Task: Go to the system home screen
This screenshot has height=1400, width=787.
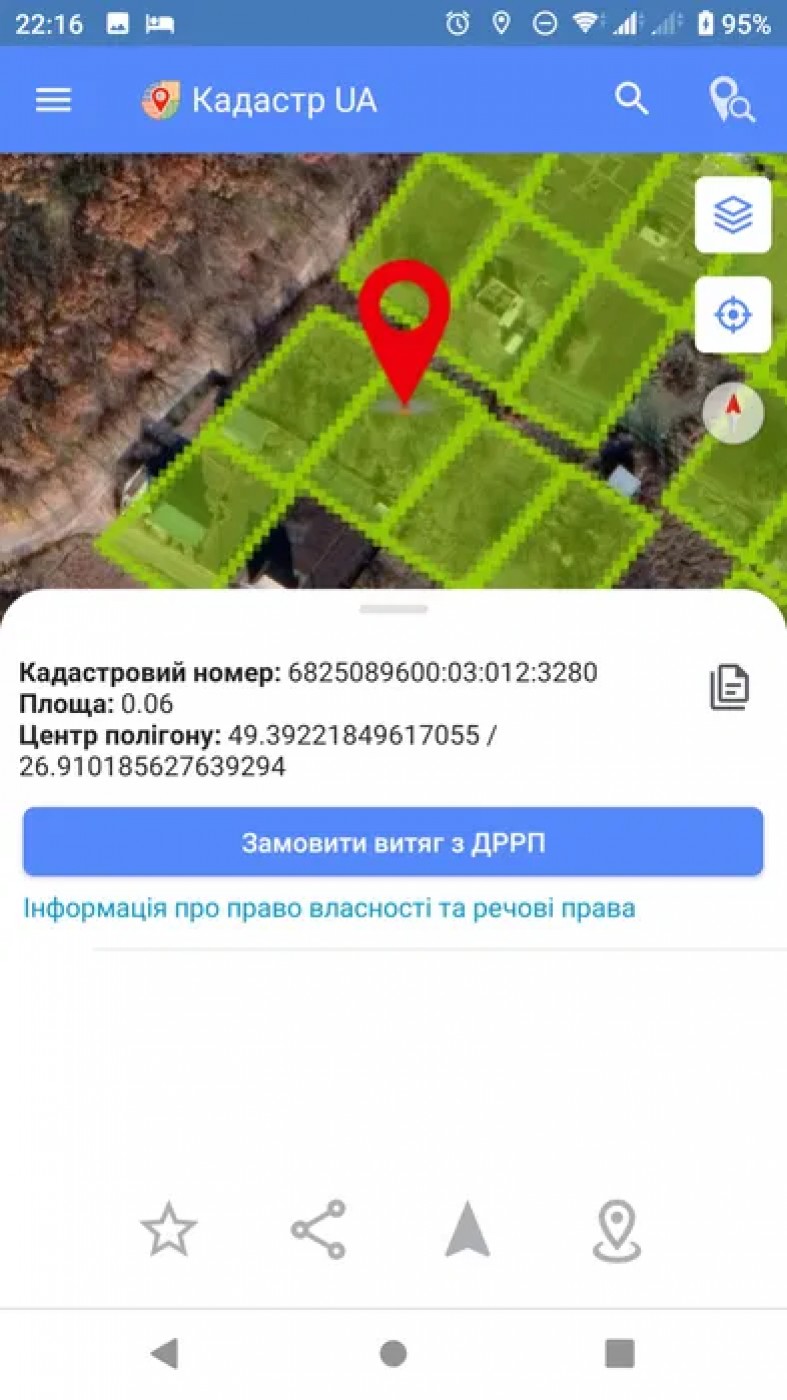Action: [x=393, y=1354]
